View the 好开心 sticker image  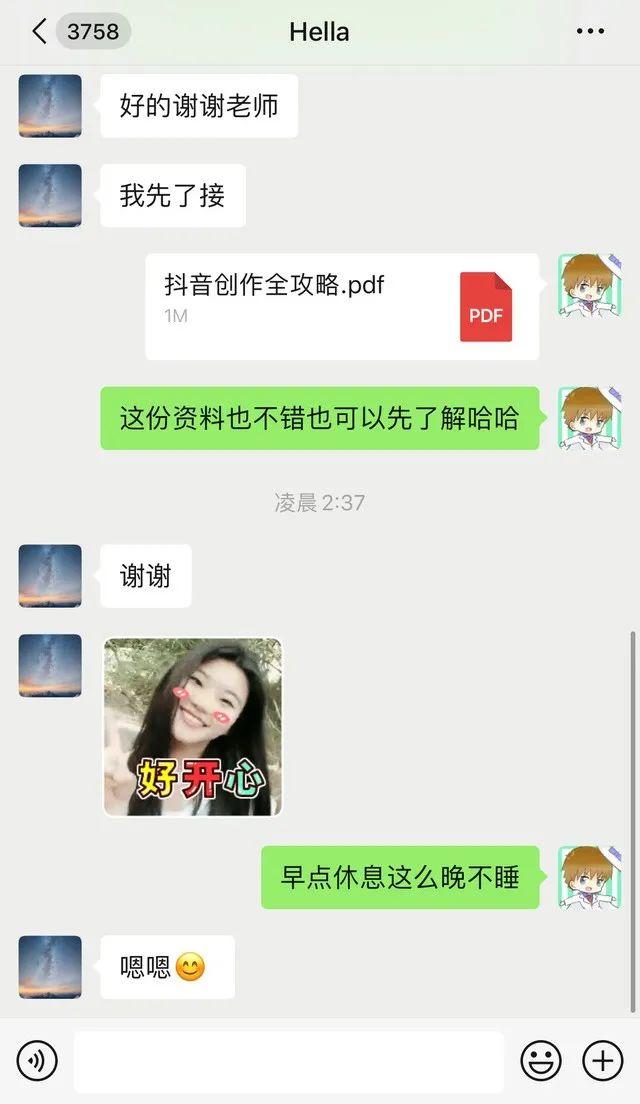pos(193,727)
